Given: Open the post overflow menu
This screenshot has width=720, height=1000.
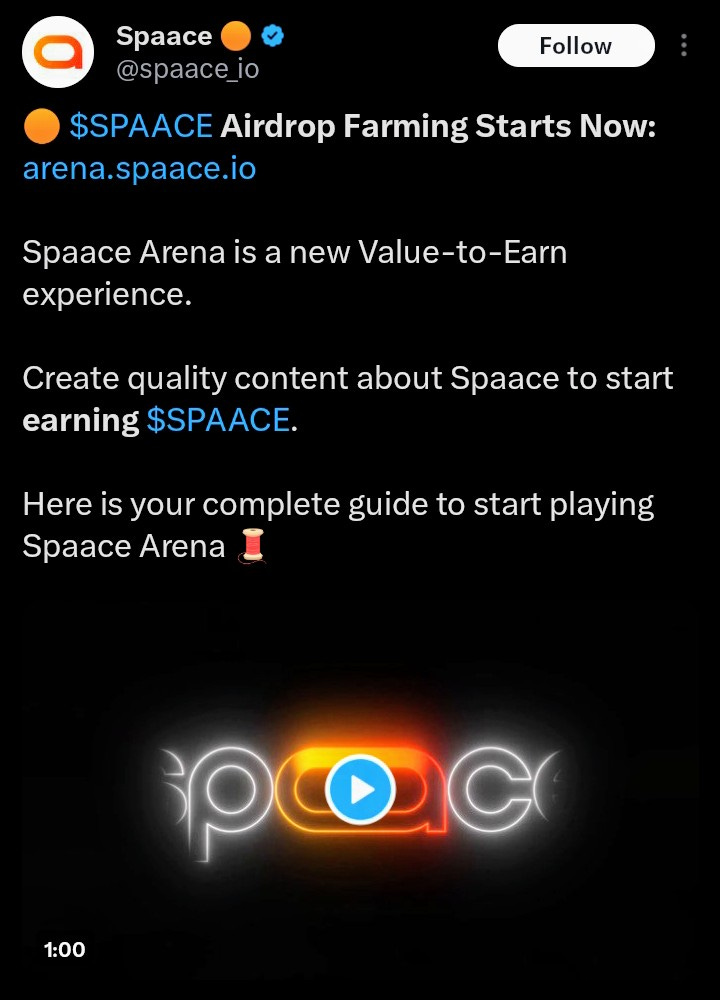Looking at the screenshot, I should click(684, 46).
